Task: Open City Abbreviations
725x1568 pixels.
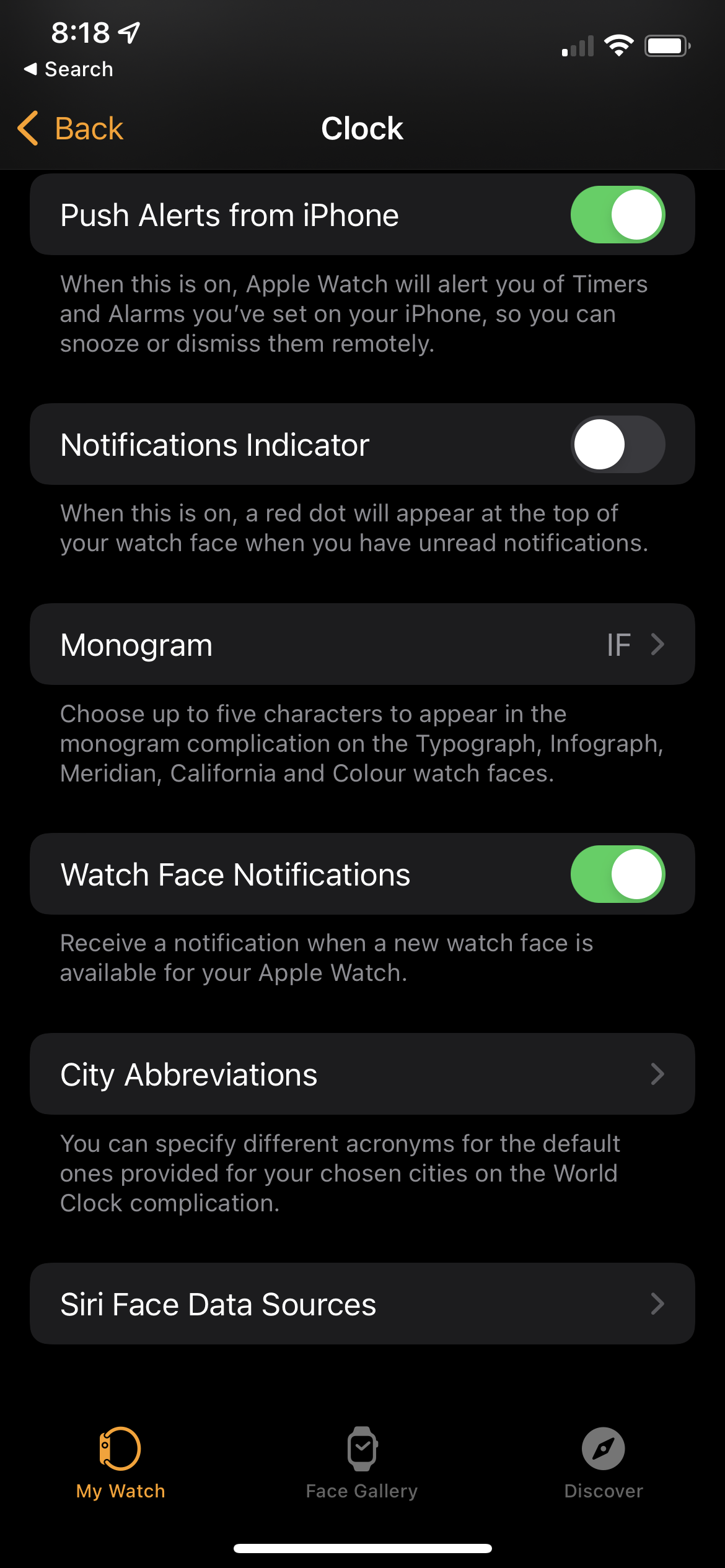Action: [362, 1074]
